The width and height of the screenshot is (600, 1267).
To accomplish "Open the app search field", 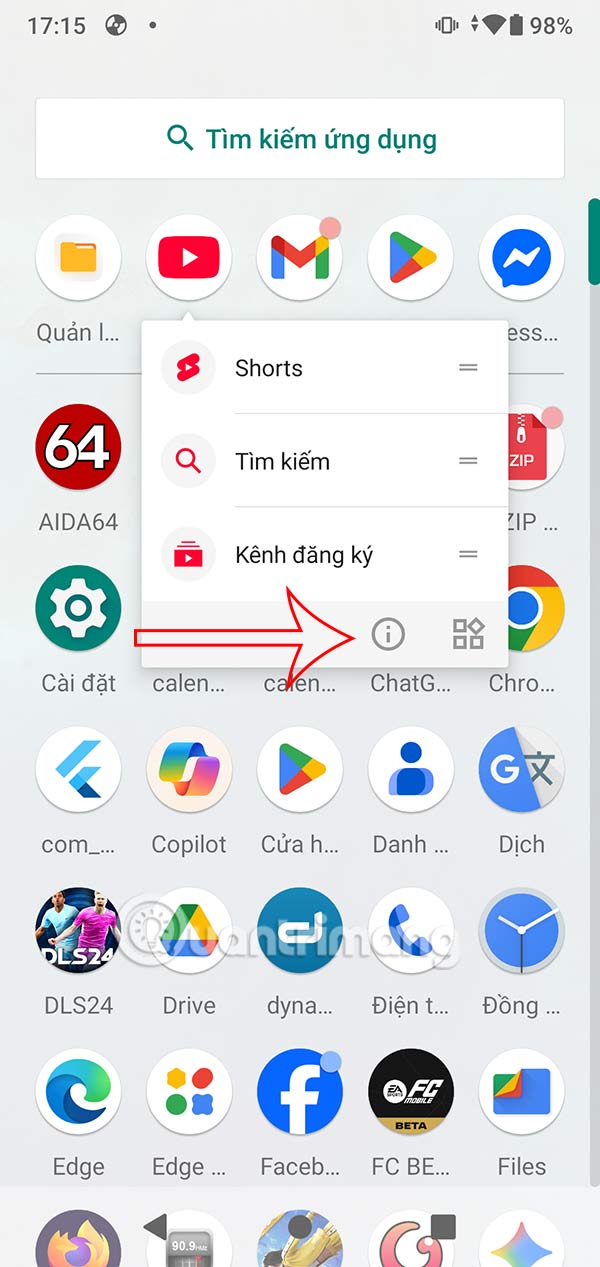I will (300, 138).
